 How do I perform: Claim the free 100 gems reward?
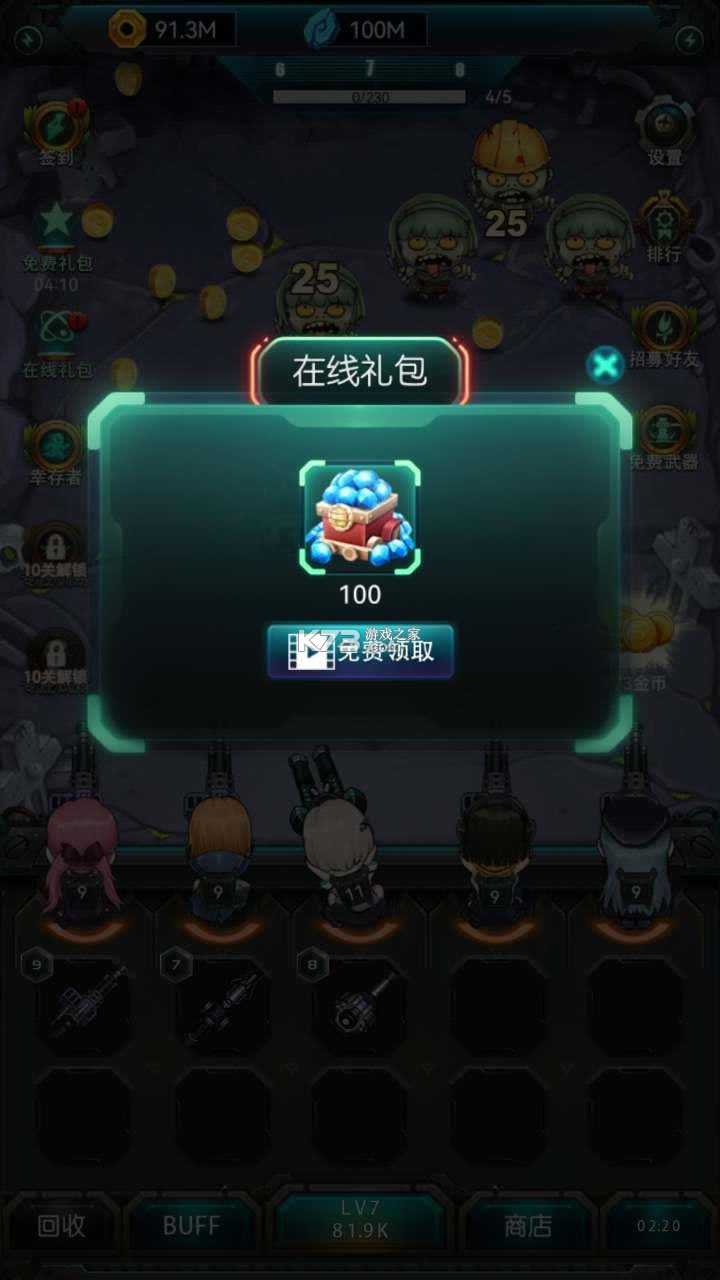coord(360,652)
